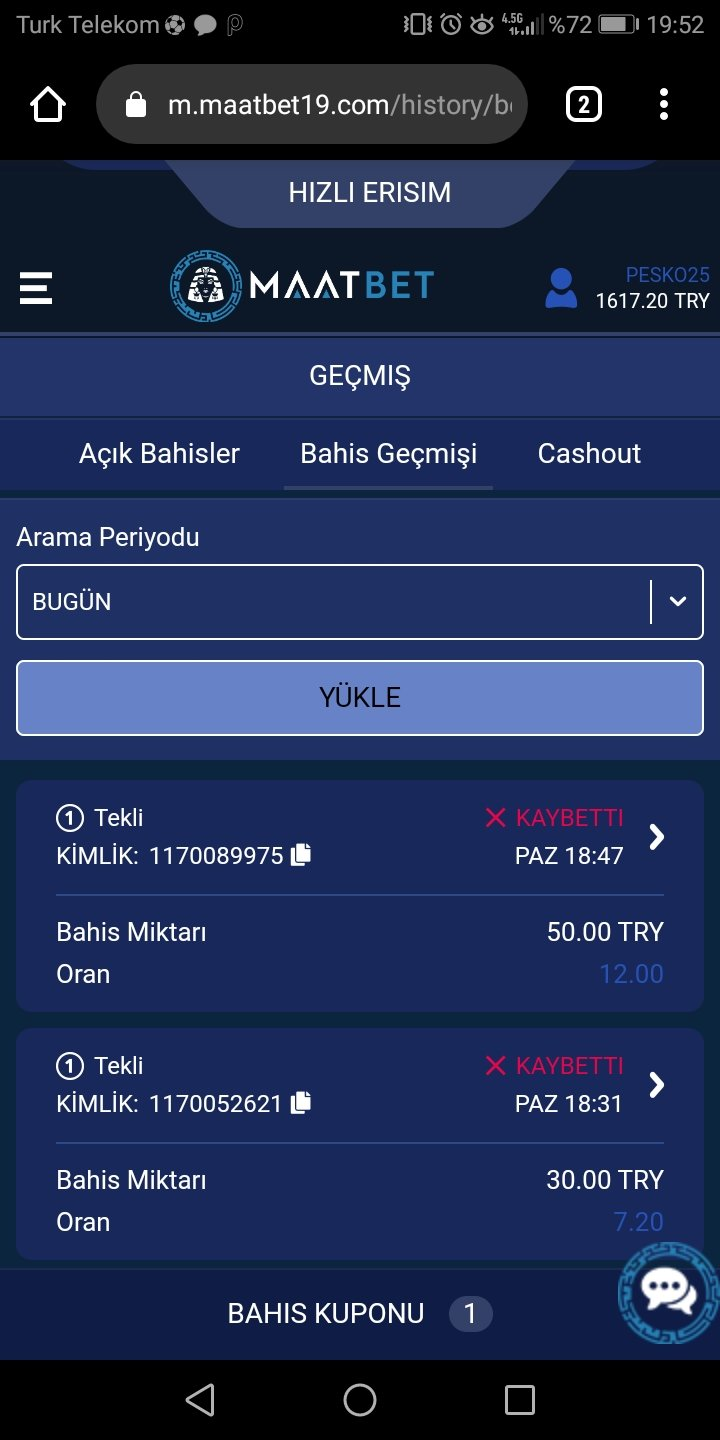Open the PESKO25 account profile
720x1440 pixels.
(x=627, y=288)
